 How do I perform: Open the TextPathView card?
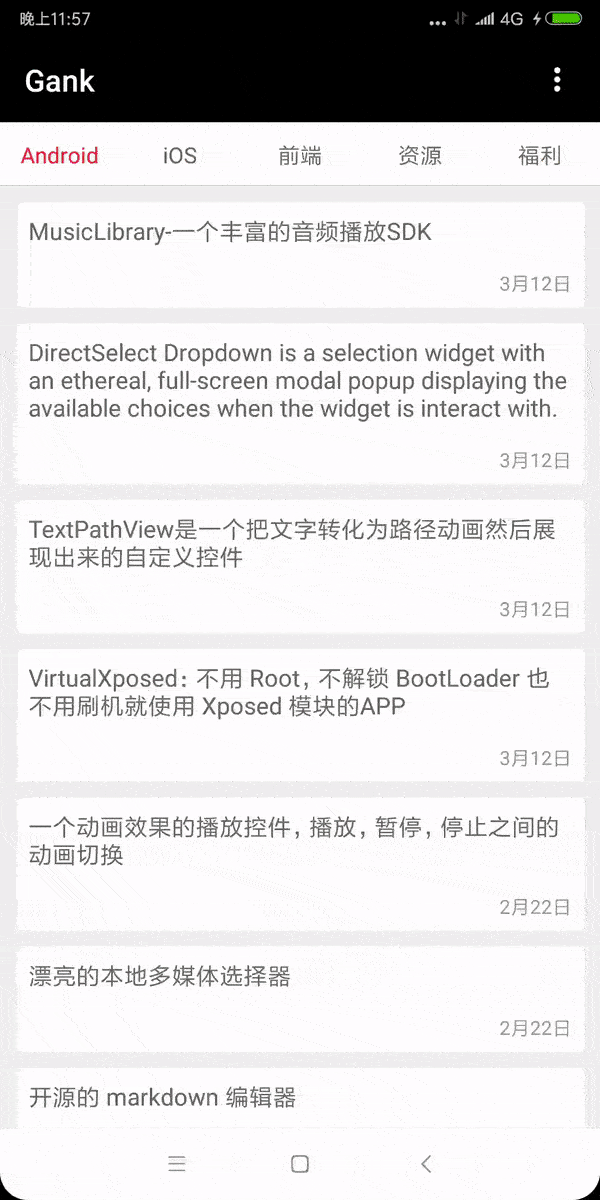pyautogui.click(x=300, y=566)
